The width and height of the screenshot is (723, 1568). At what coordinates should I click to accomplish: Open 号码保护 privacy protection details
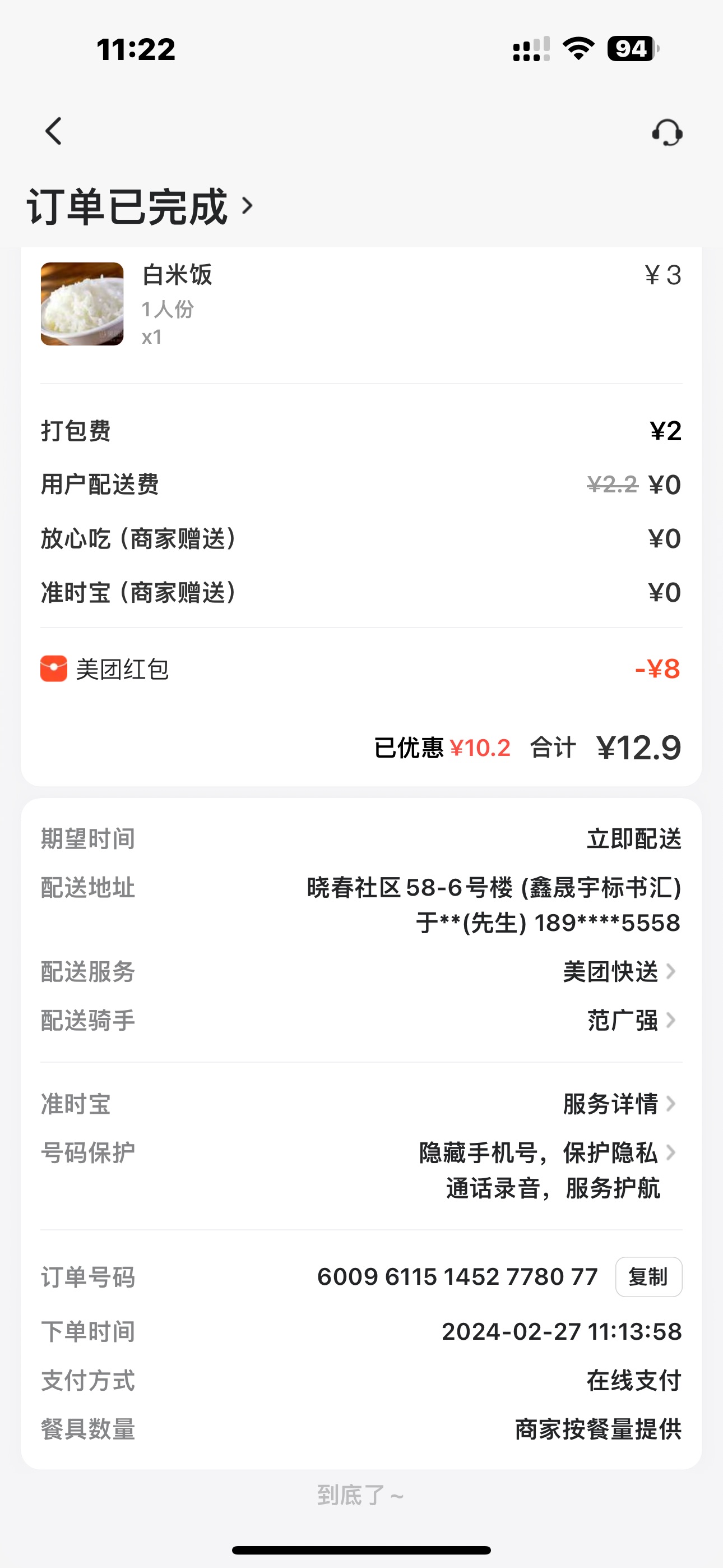coord(548,1169)
